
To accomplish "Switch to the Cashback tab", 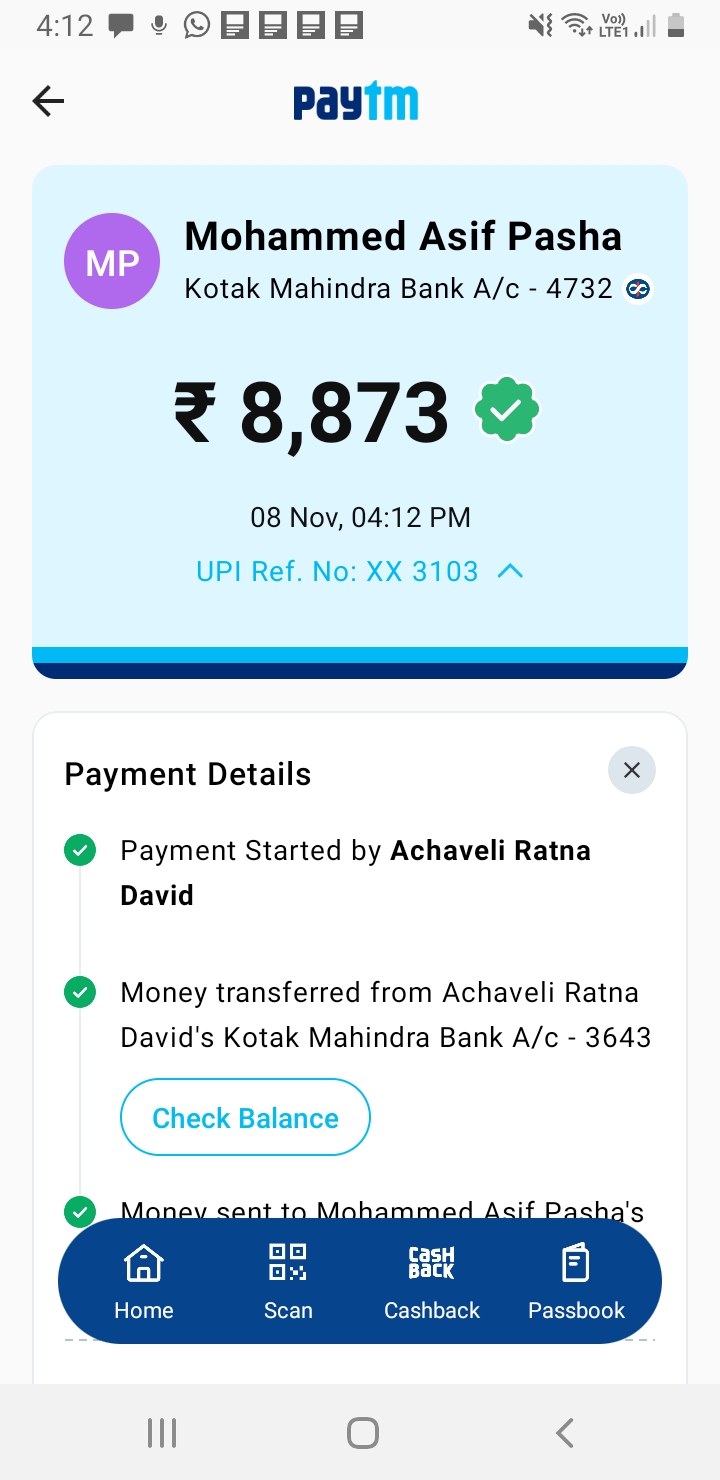I will tap(432, 1282).
